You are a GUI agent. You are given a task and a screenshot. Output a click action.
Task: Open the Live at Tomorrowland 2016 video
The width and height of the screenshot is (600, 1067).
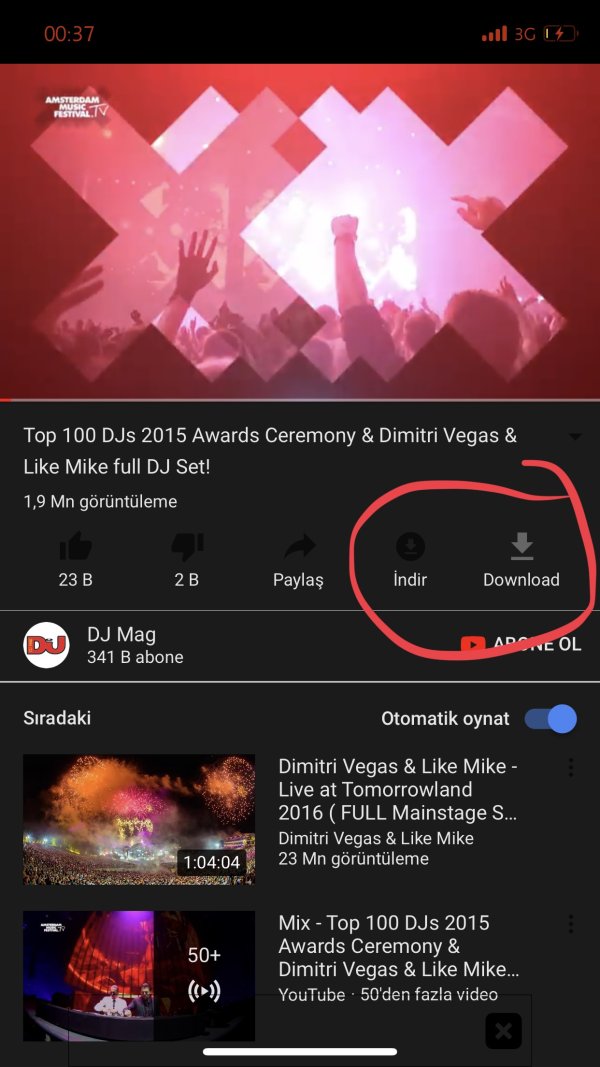pos(139,820)
